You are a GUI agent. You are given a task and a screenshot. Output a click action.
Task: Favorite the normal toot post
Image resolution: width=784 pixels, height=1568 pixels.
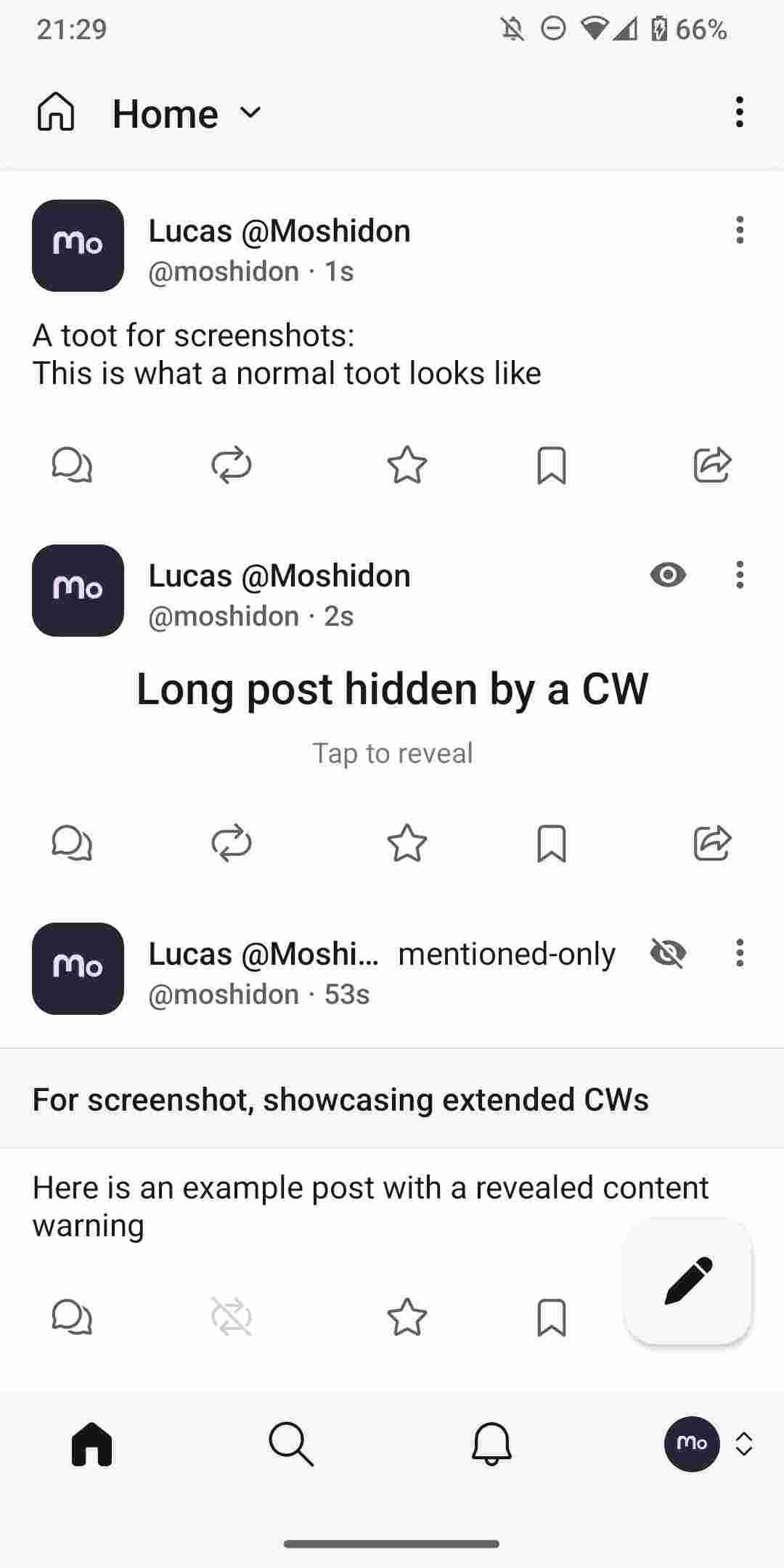tap(407, 465)
